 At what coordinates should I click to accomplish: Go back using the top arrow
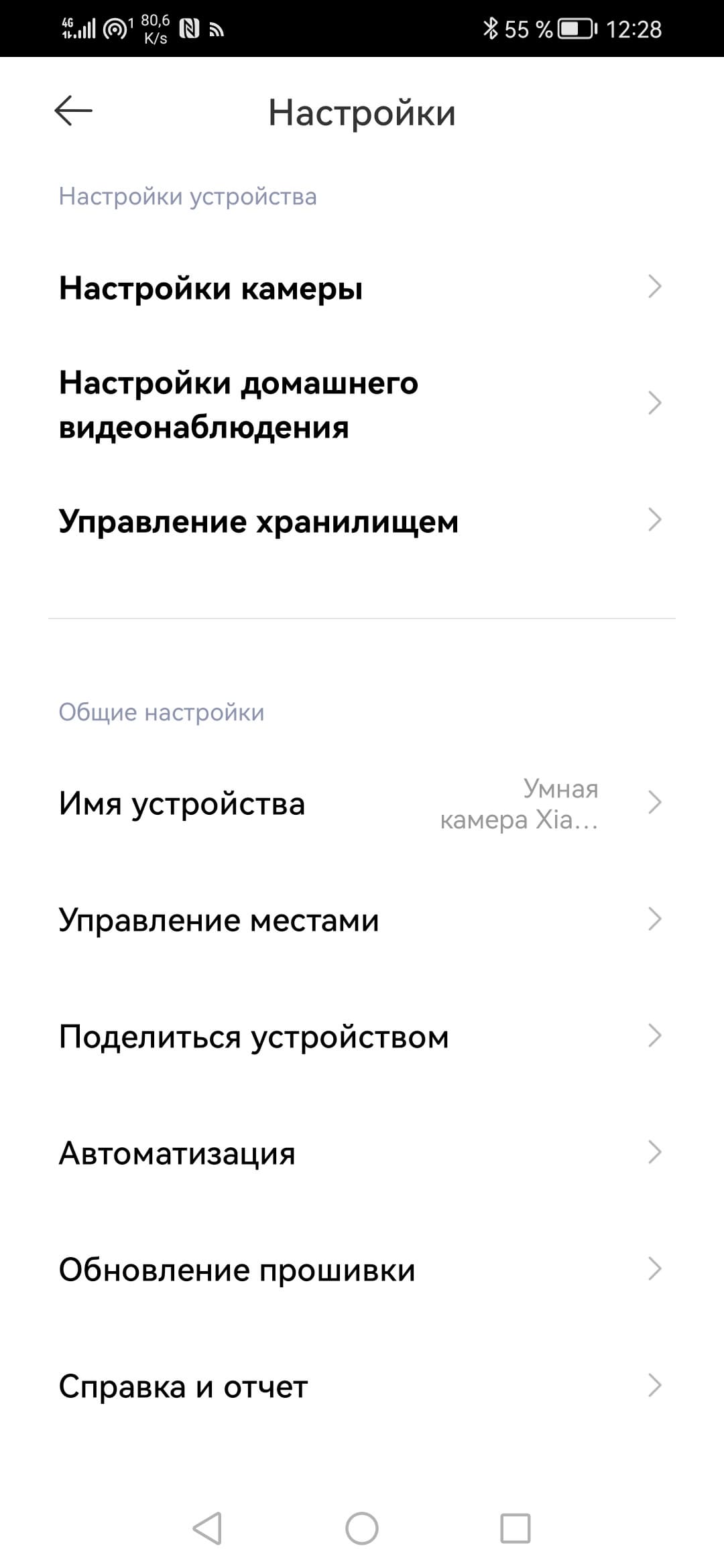click(x=73, y=111)
